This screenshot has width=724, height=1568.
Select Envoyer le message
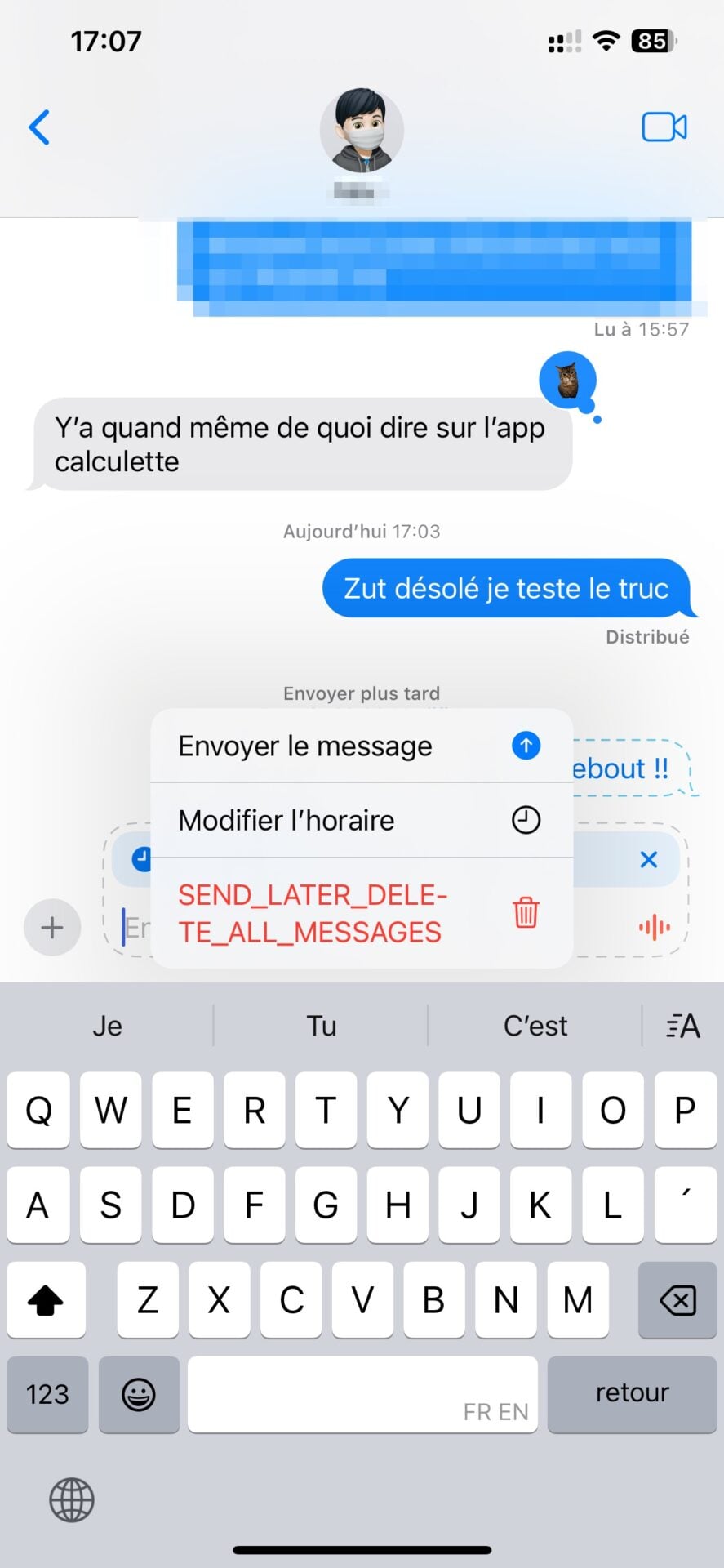(x=362, y=746)
